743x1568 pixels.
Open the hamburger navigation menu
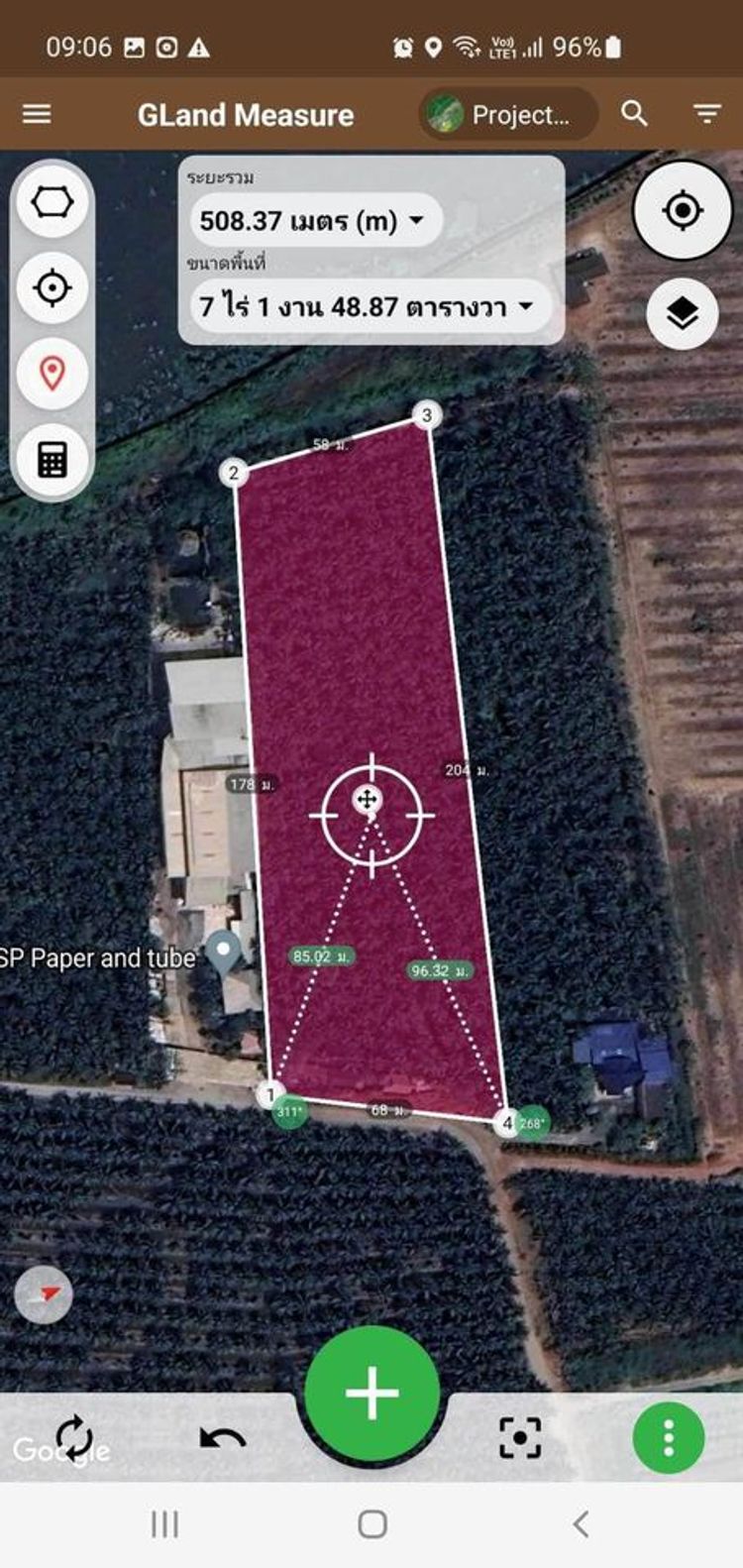pyautogui.click(x=37, y=114)
